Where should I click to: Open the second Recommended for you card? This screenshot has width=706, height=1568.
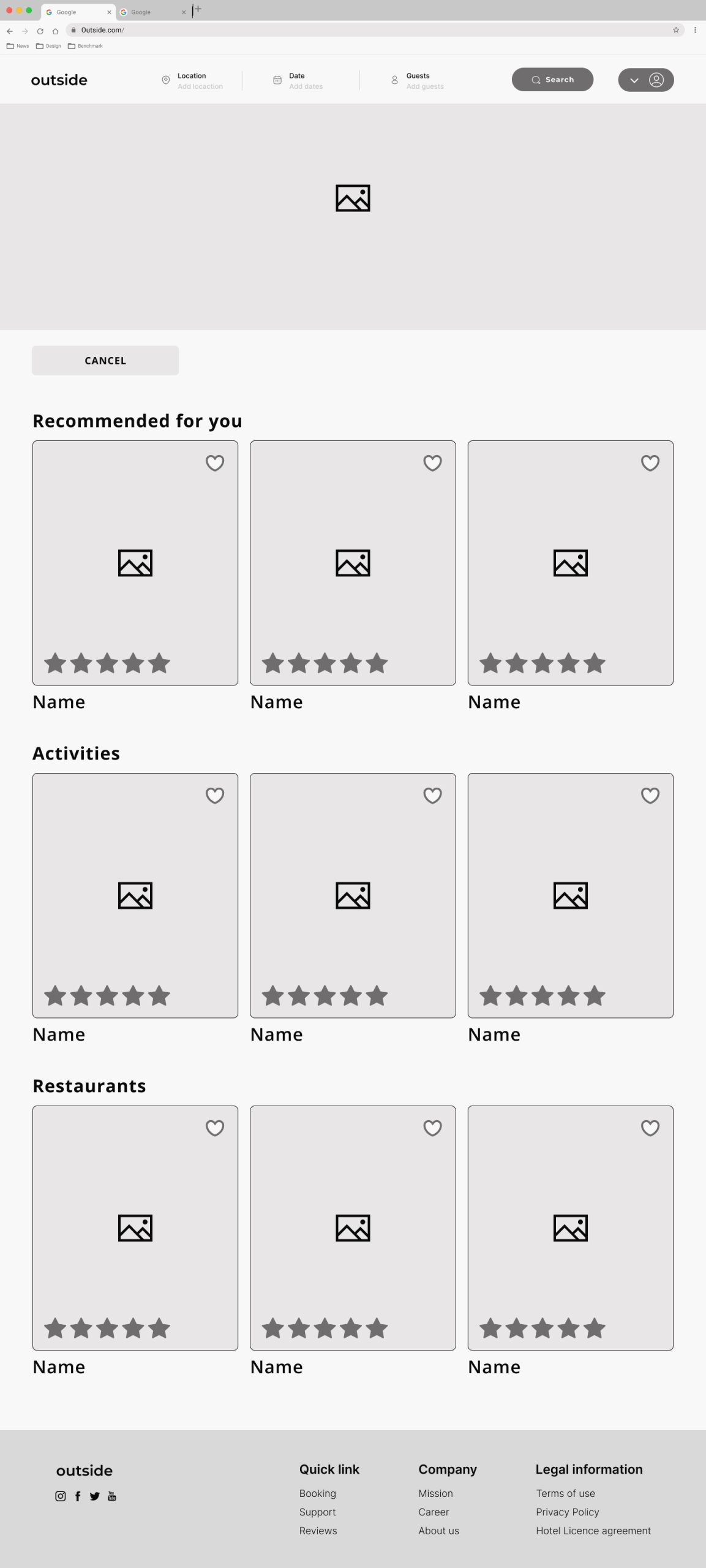[353, 563]
